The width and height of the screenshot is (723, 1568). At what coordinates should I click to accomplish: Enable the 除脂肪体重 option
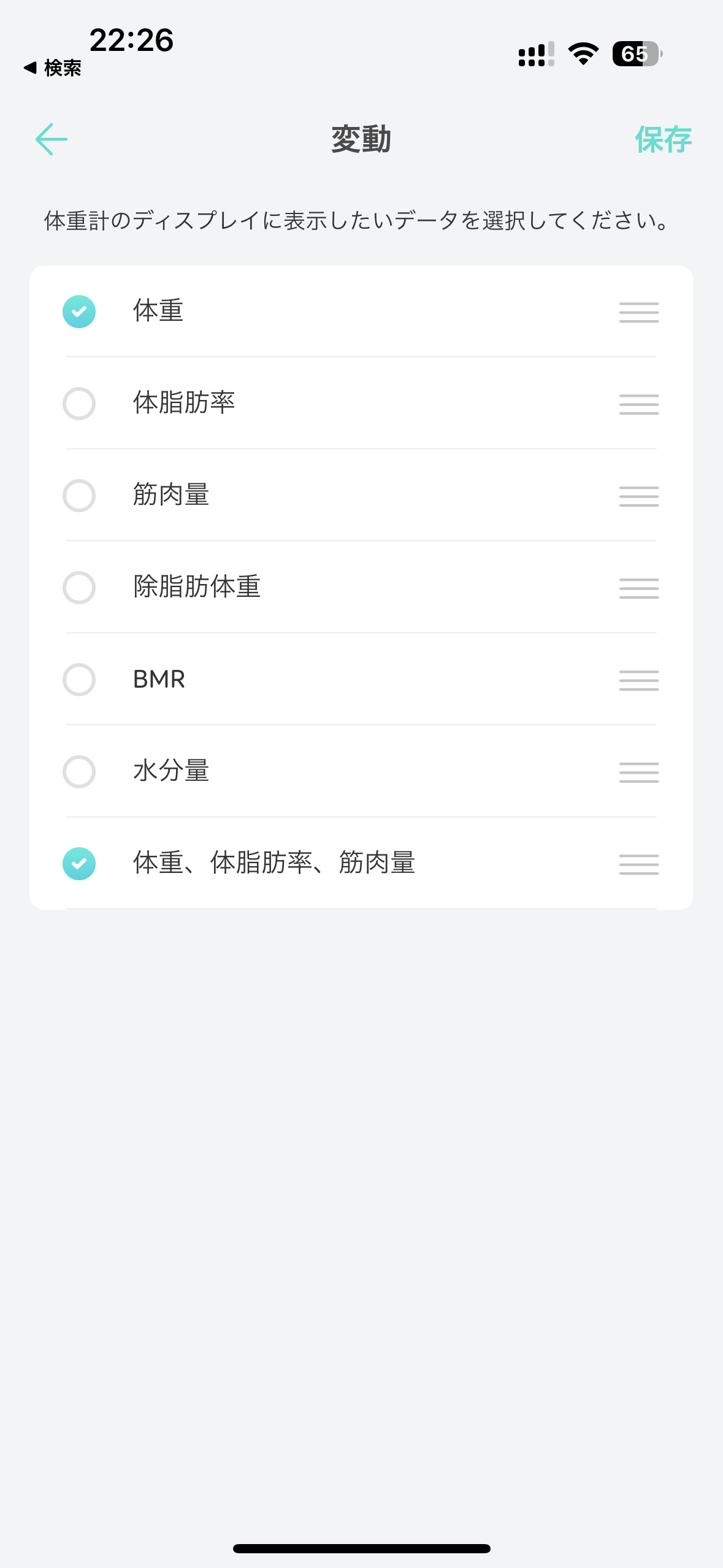point(79,588)
